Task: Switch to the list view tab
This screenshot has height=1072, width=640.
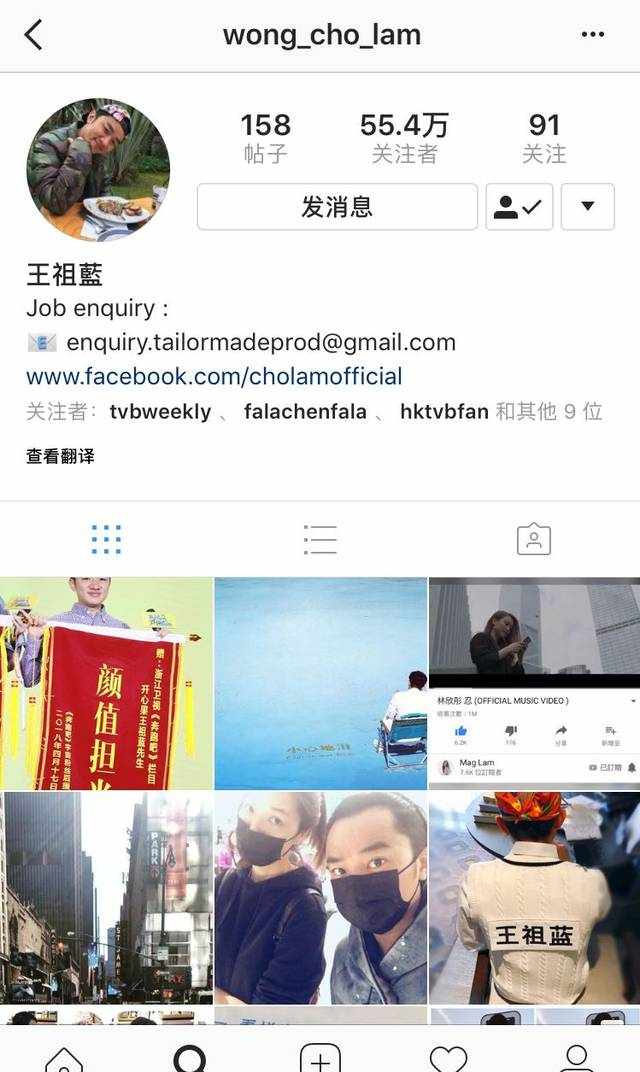Action: pos(320,539)
